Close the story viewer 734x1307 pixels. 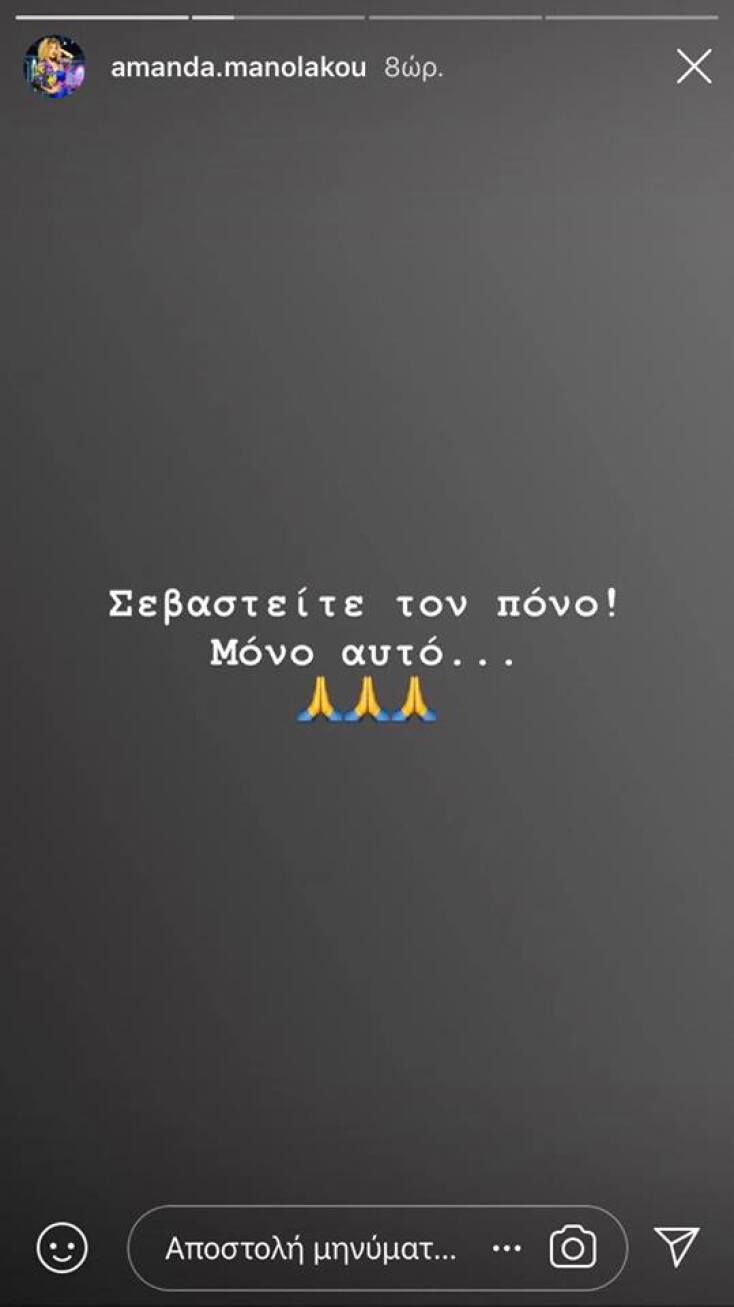tap(693, 67)
